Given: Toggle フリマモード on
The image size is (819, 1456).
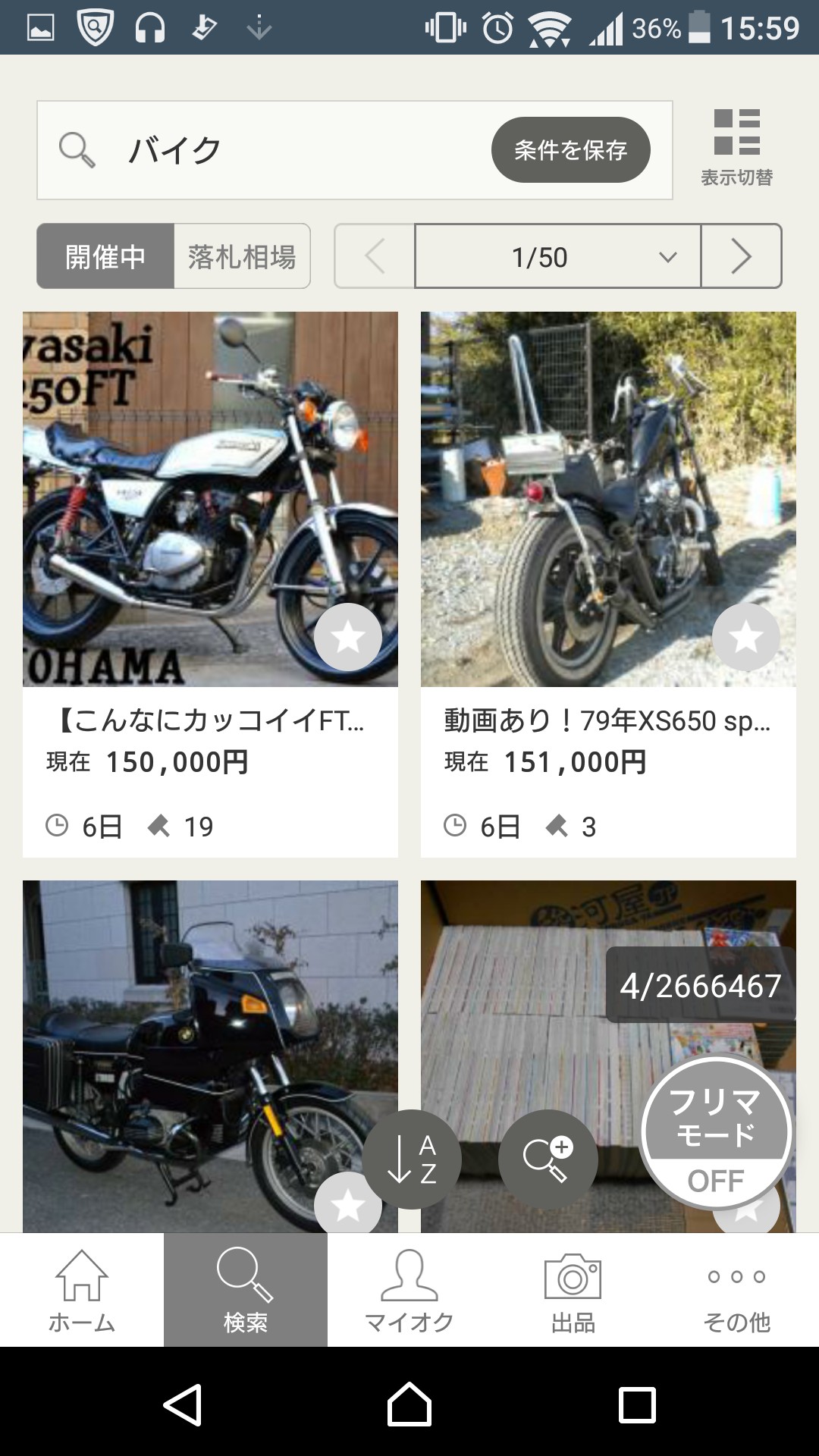Looking at the screenshot, I should (716, 1134).
